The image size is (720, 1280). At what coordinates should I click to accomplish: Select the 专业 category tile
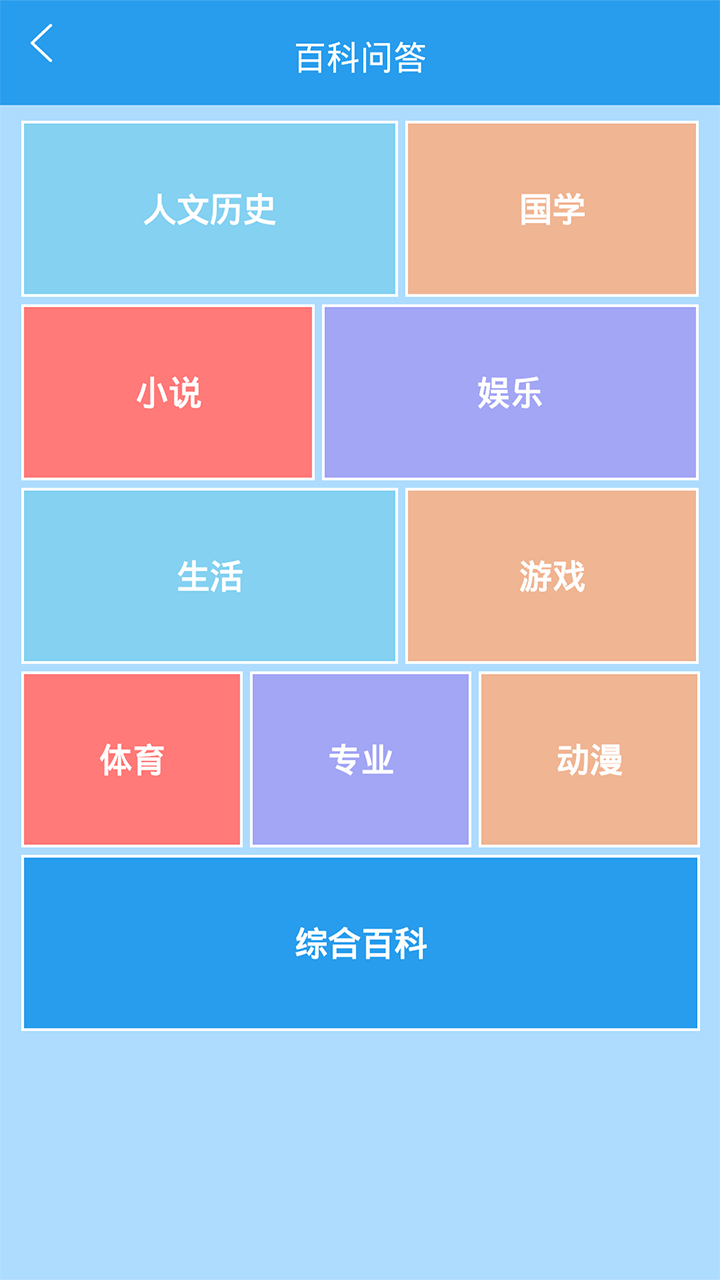[360, 758]
